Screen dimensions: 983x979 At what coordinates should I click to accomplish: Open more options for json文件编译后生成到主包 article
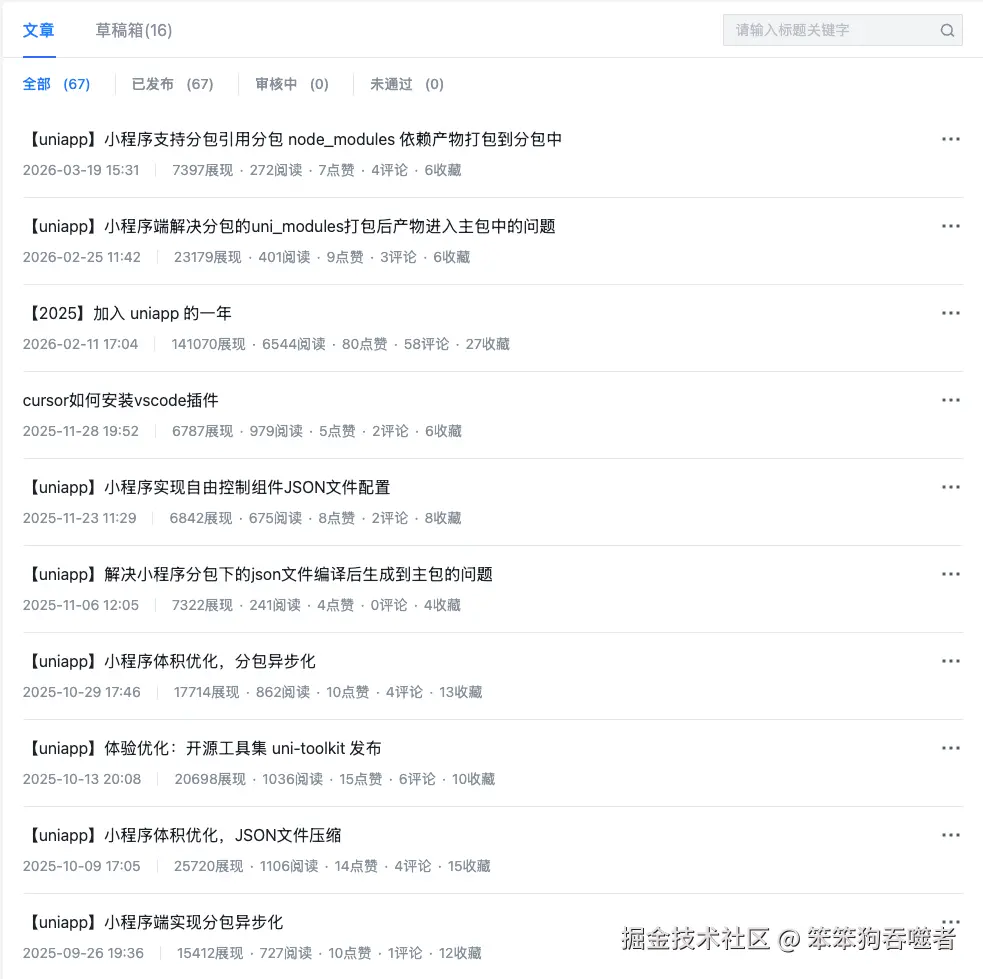[950, 574]
